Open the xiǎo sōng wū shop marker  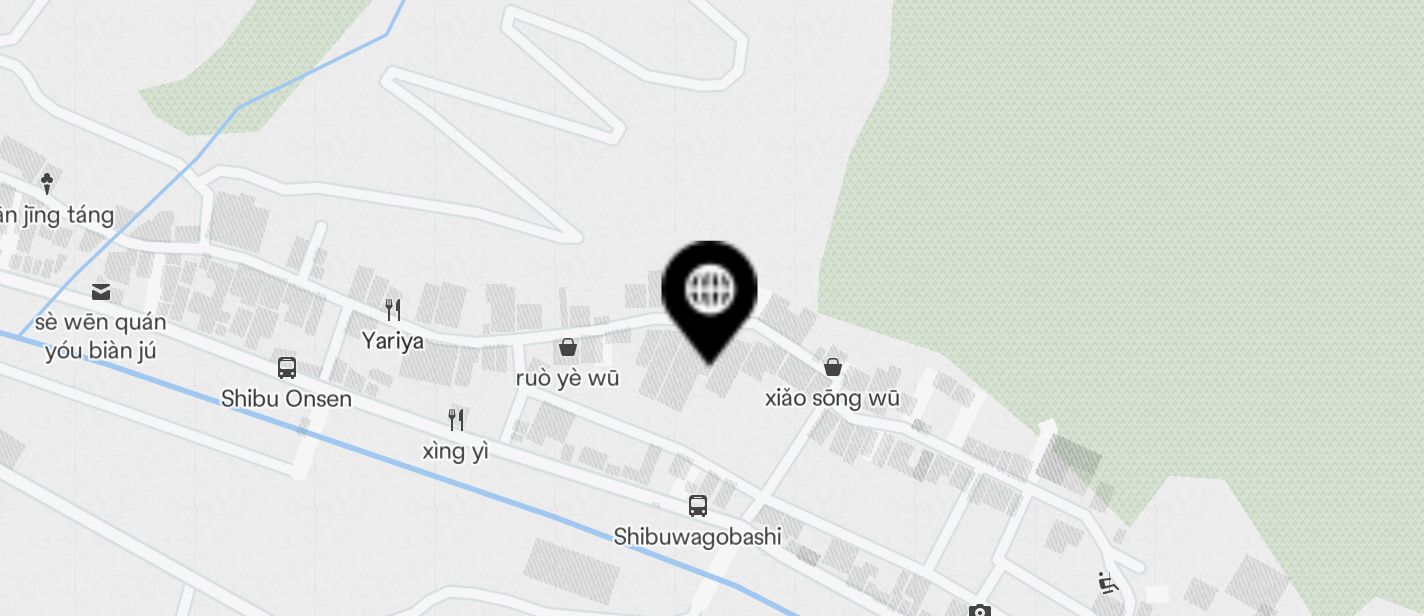point(832,367)
